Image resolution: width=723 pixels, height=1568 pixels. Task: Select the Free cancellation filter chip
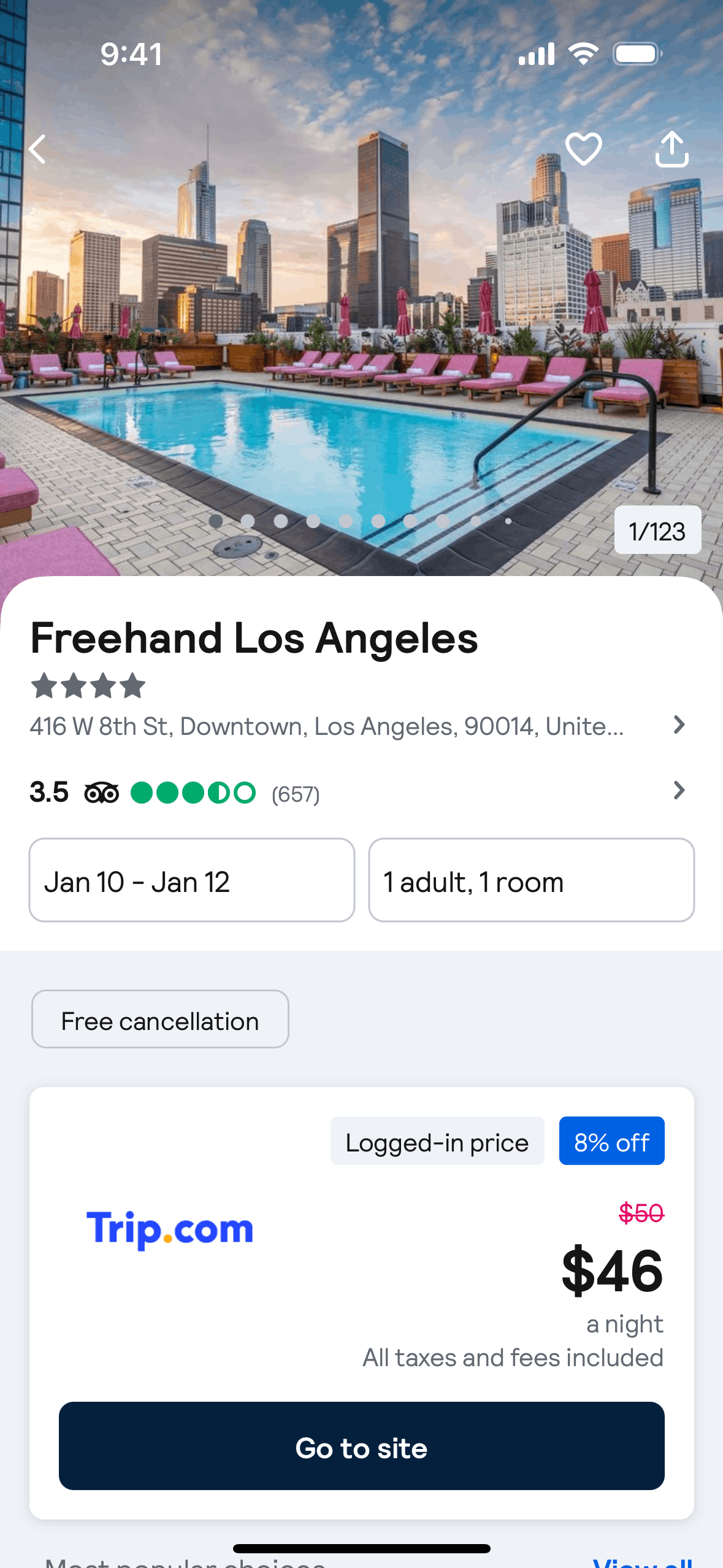(160, 1020)
